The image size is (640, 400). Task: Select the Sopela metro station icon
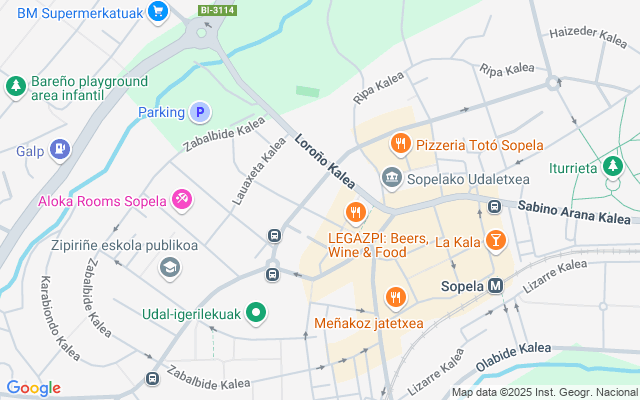(x=494, y=287)
